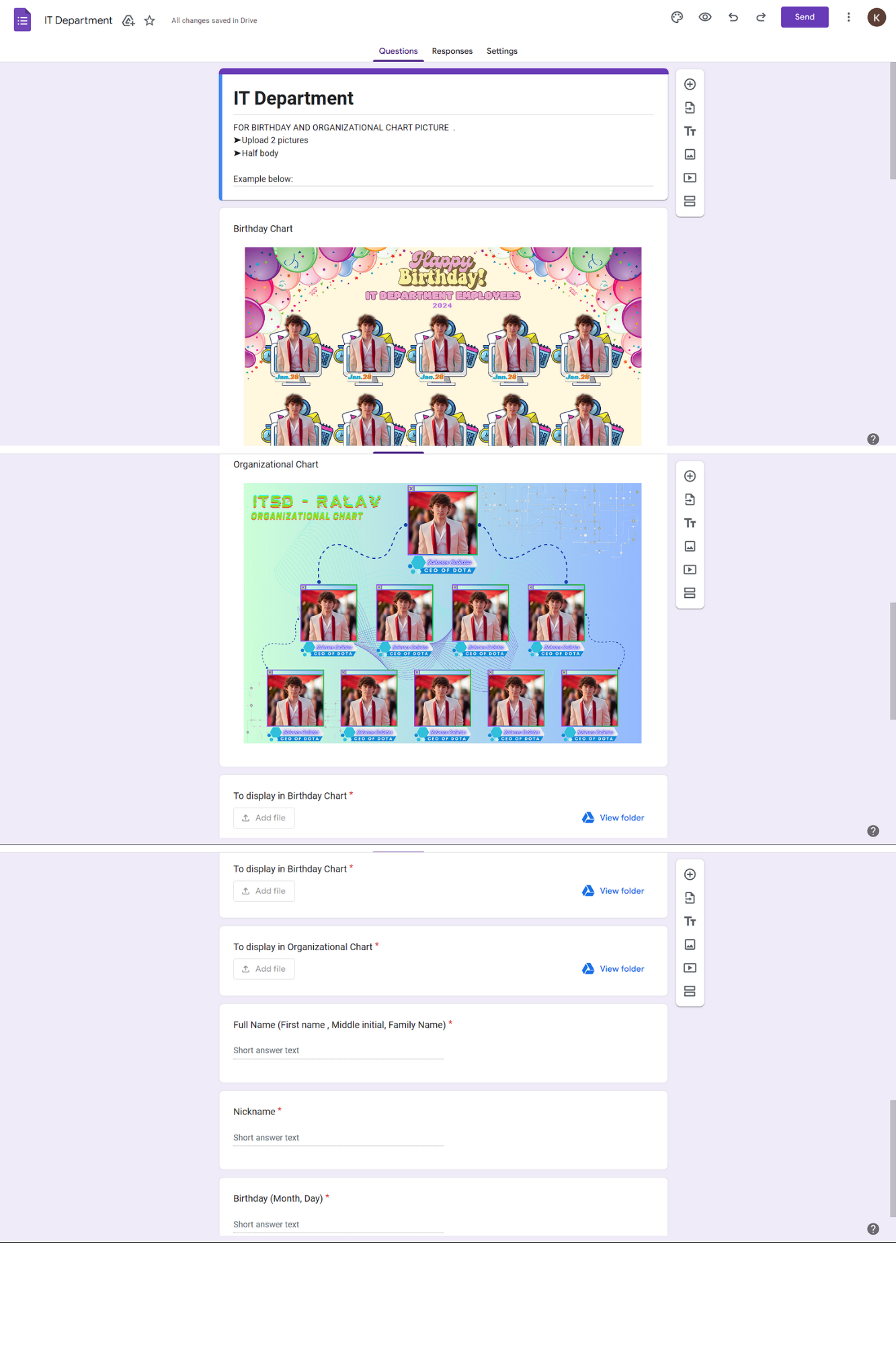Switch to the Responses tab
Viewport: 896px width, 1345px height.
[452, 51]
